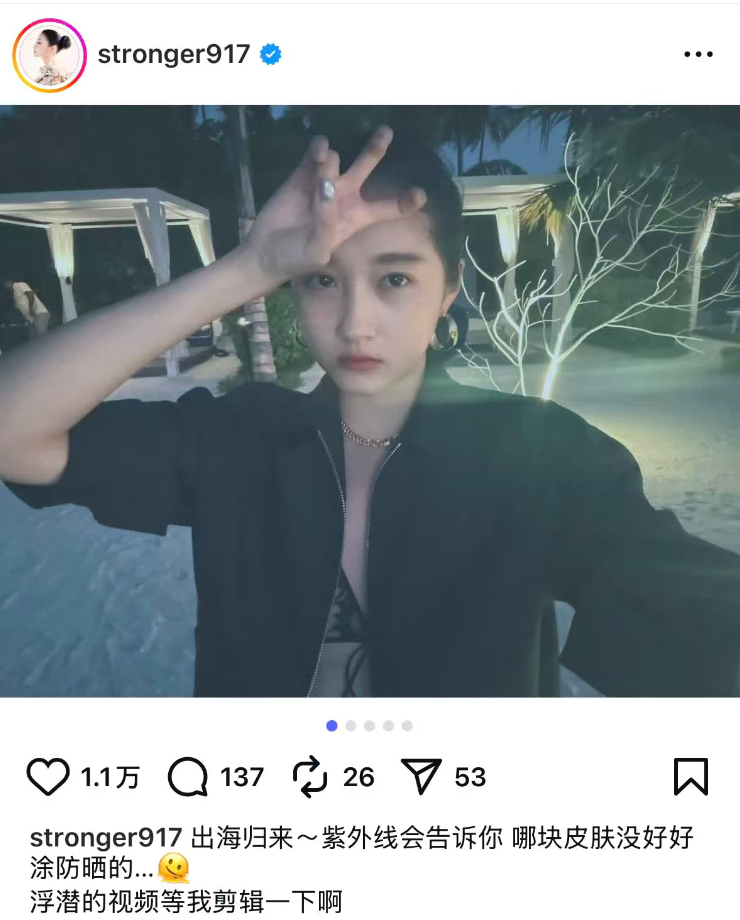Like this post with the heart icon
This screenshot has width=740, height=920.
[47, 777]
